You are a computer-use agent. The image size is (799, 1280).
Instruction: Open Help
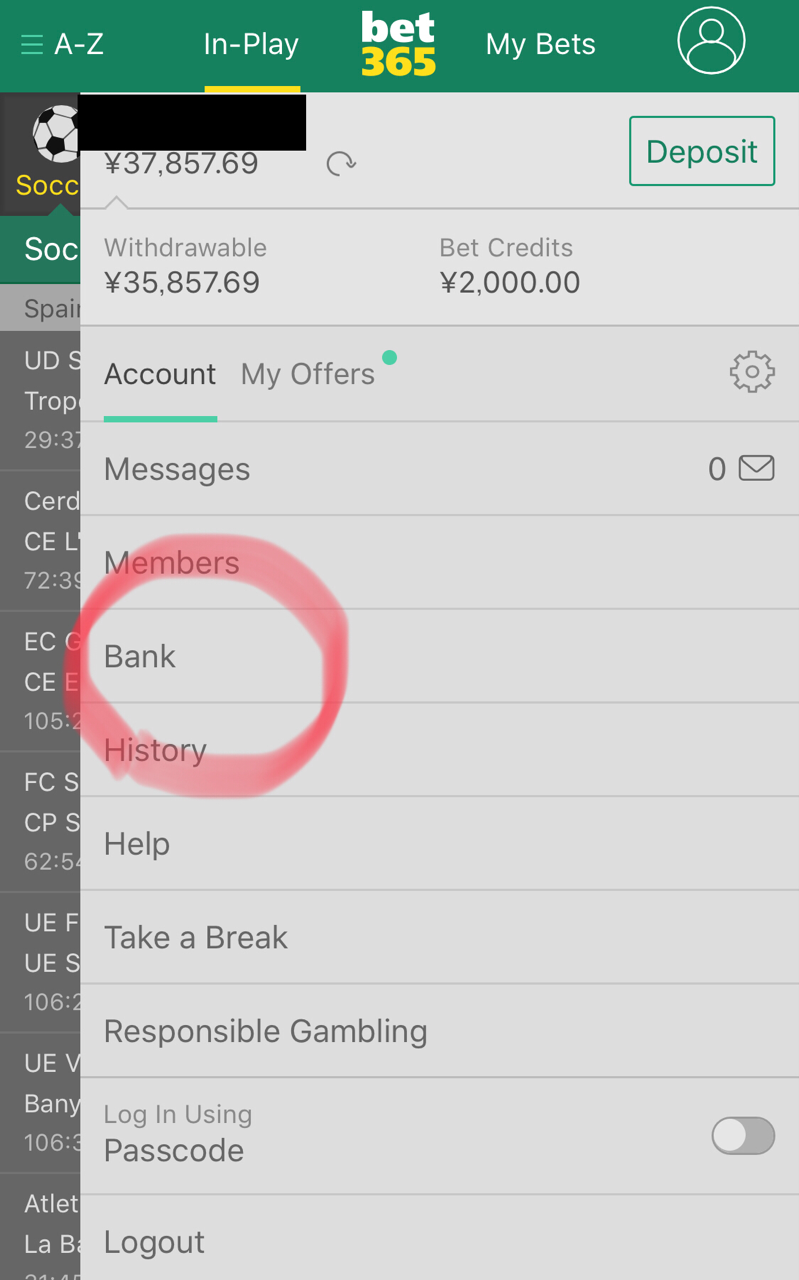click(439, 844)
